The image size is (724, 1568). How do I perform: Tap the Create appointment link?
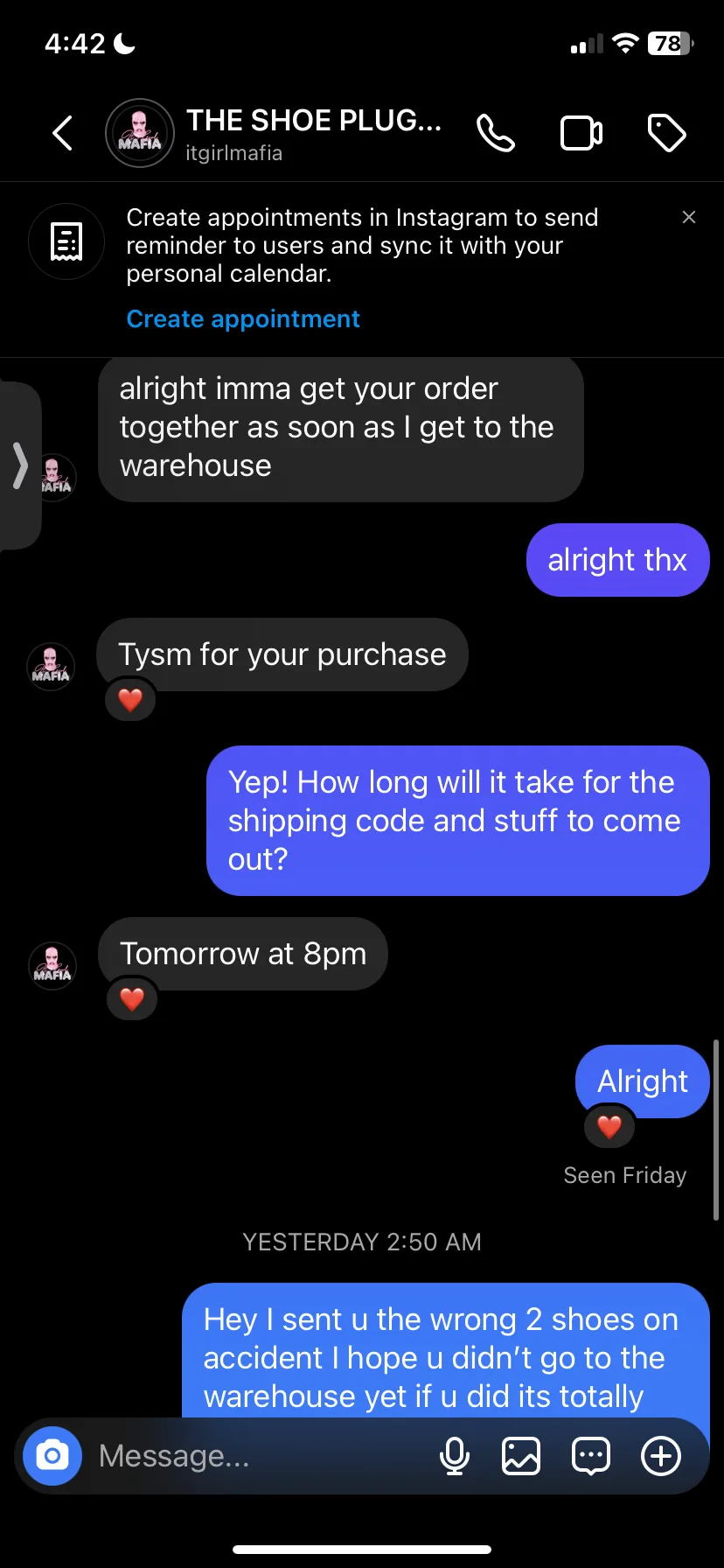click(x=243, y=318)
